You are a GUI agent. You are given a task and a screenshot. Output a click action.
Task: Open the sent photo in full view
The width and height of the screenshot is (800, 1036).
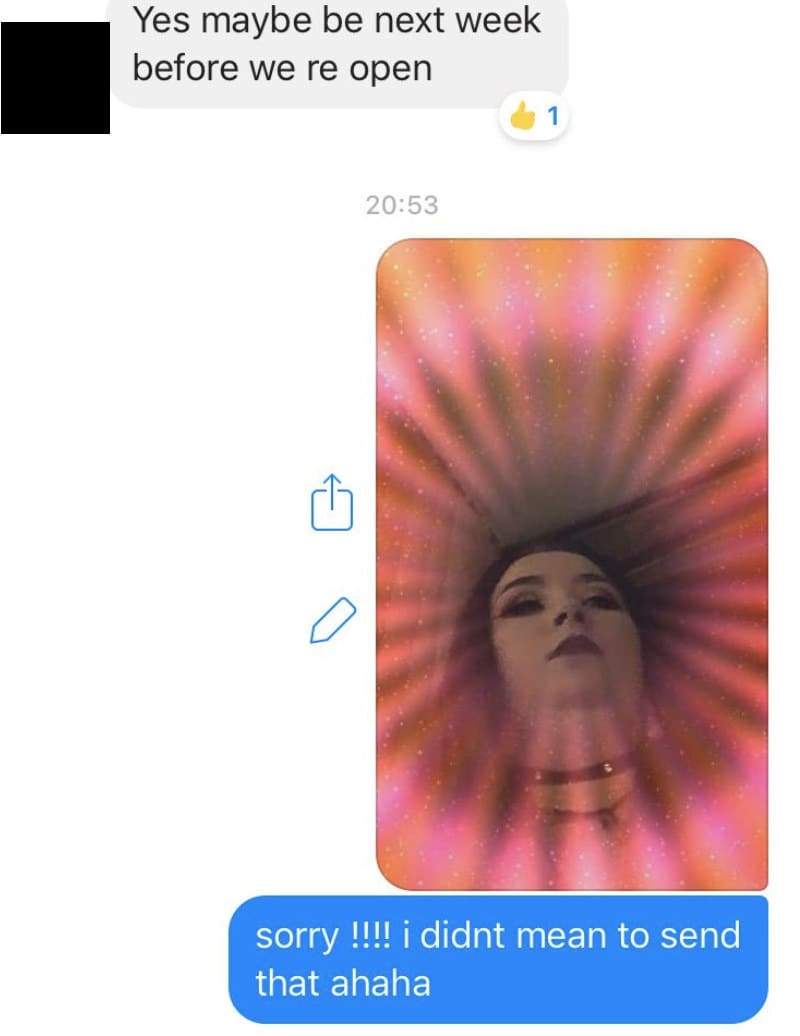tap(571, 563)
